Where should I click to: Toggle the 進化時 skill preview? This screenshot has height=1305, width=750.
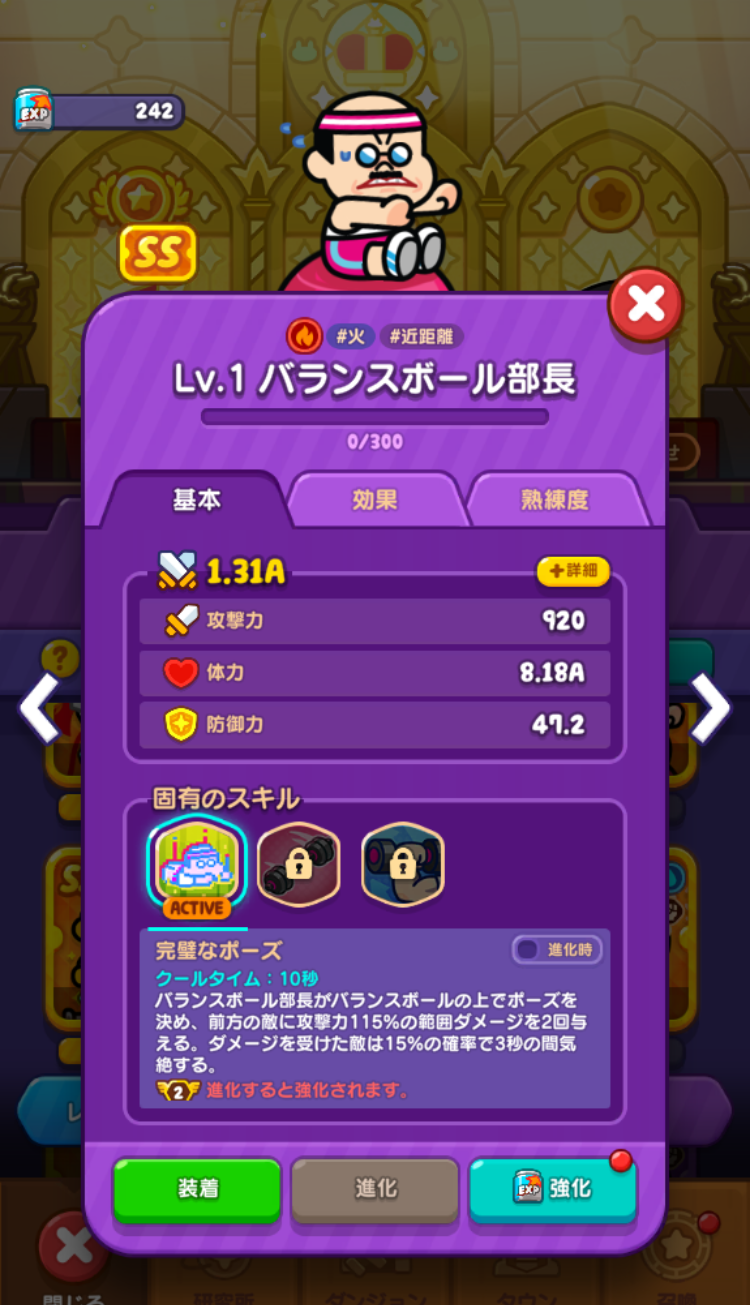[x=557, y=950]
